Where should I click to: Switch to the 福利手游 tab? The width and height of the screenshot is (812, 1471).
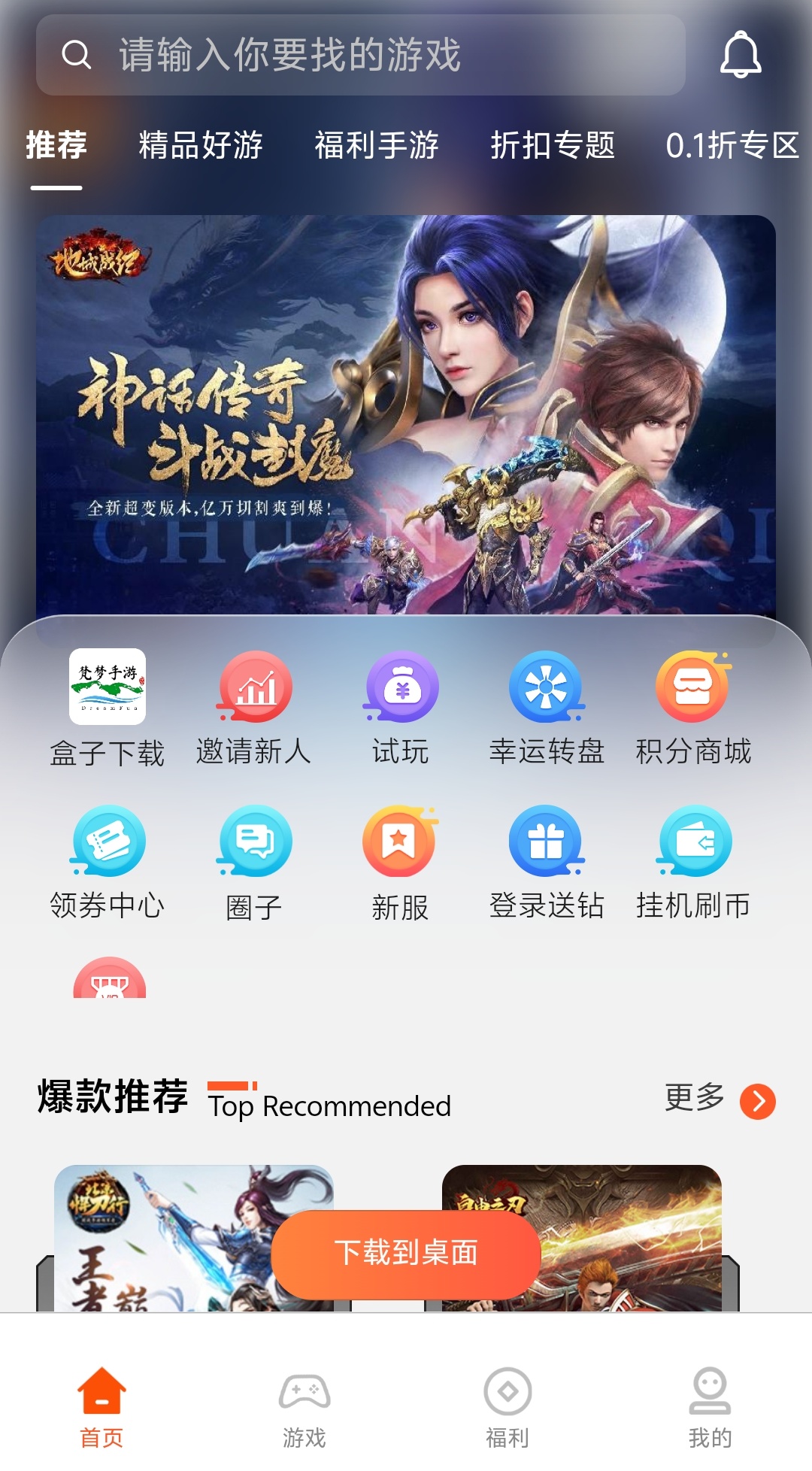[377, 145]
